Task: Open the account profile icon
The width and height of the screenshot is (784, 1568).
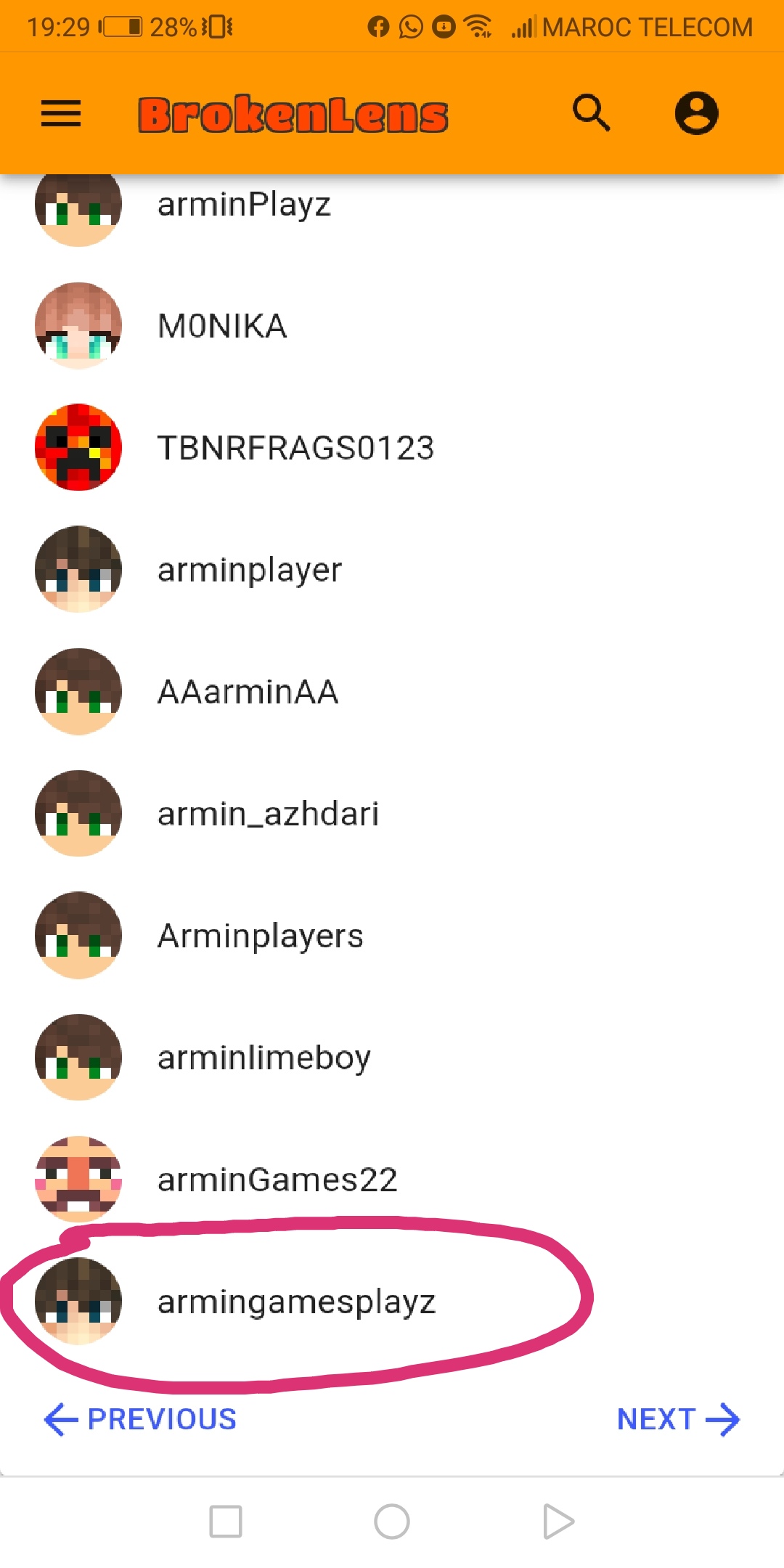Action: tap(696, 113)
